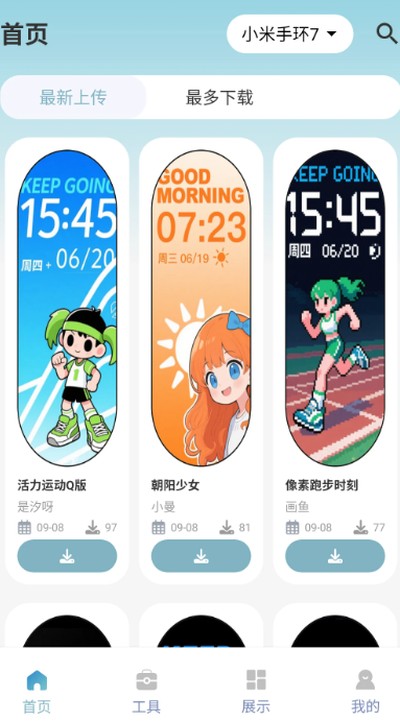400x722 pixels.
Task: Download the 像素跑步时刻 watch face
Action: (335, 556)
